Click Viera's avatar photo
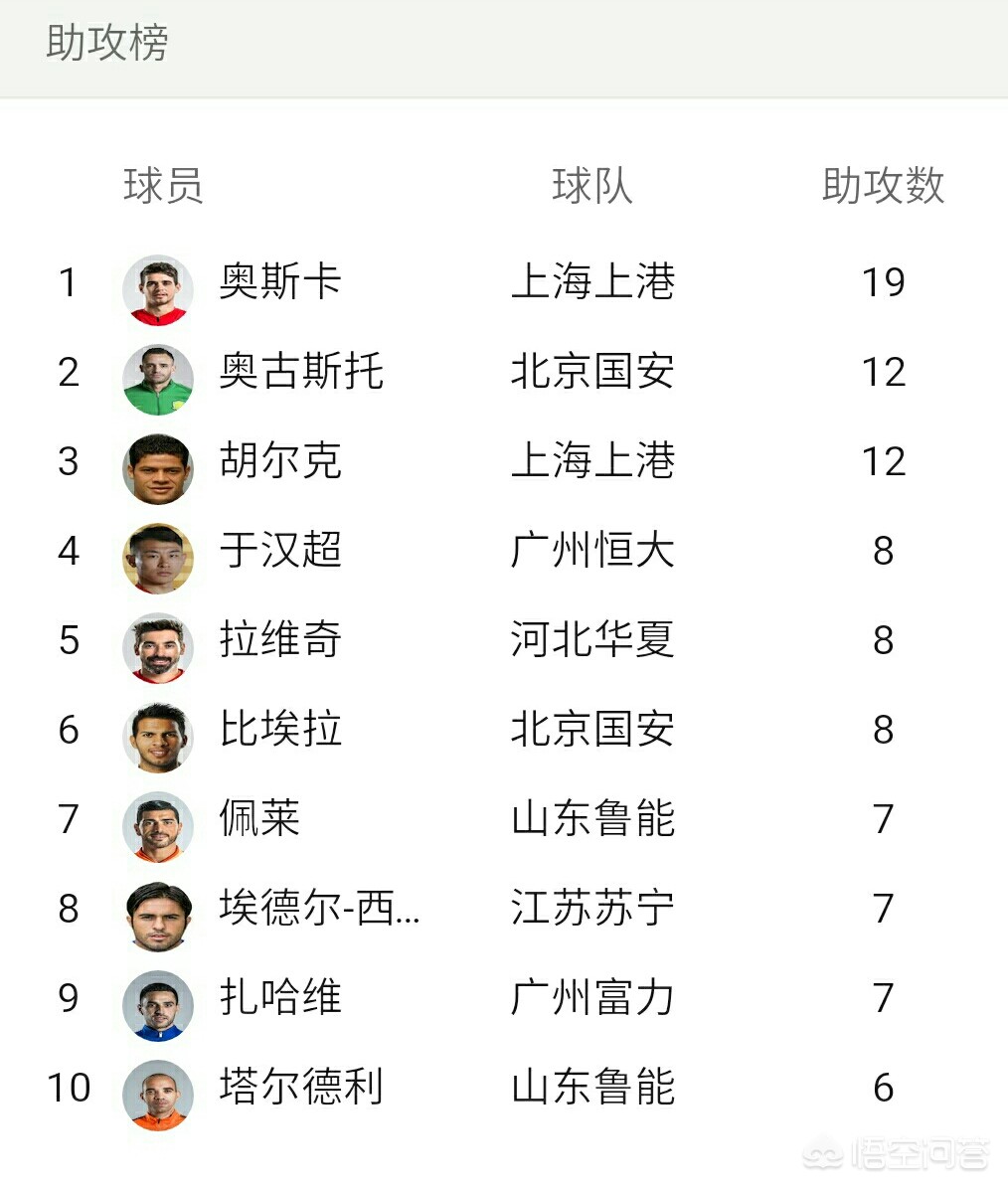This screenshot has width=1008, height=1189. pos(157,731)
